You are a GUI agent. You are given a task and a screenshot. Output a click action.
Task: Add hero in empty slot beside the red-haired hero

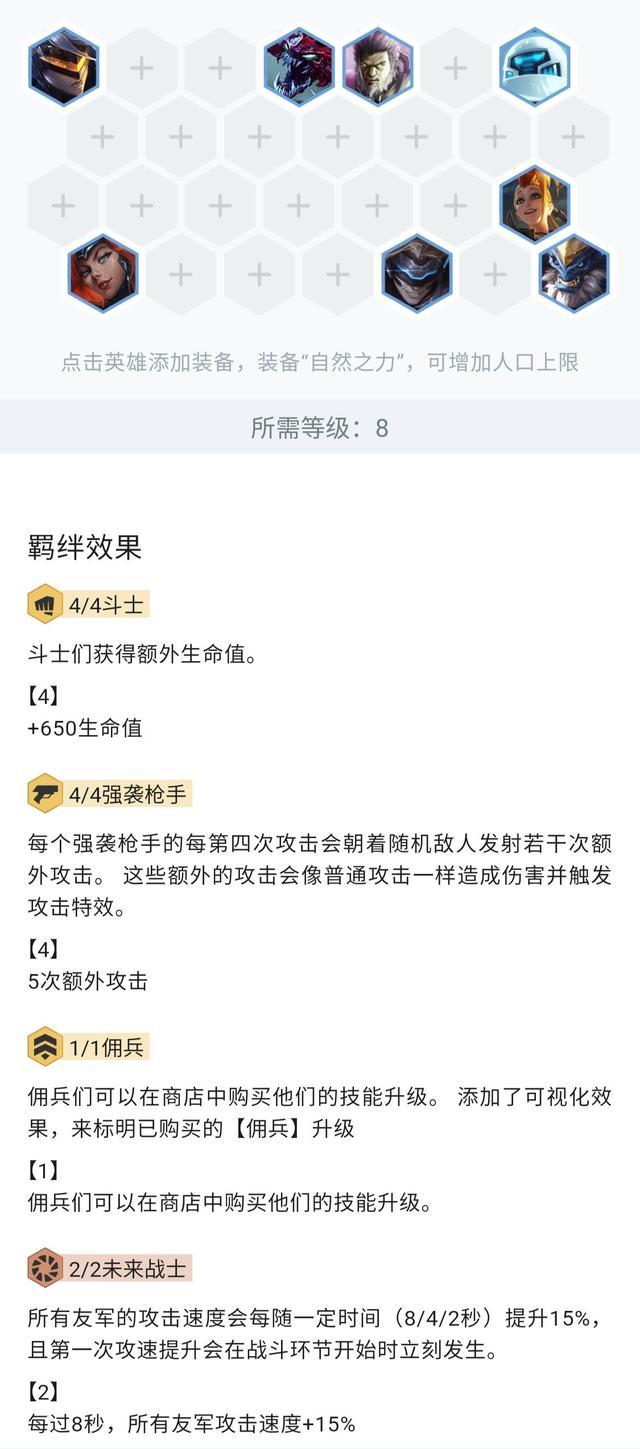(x=181, y=273)
